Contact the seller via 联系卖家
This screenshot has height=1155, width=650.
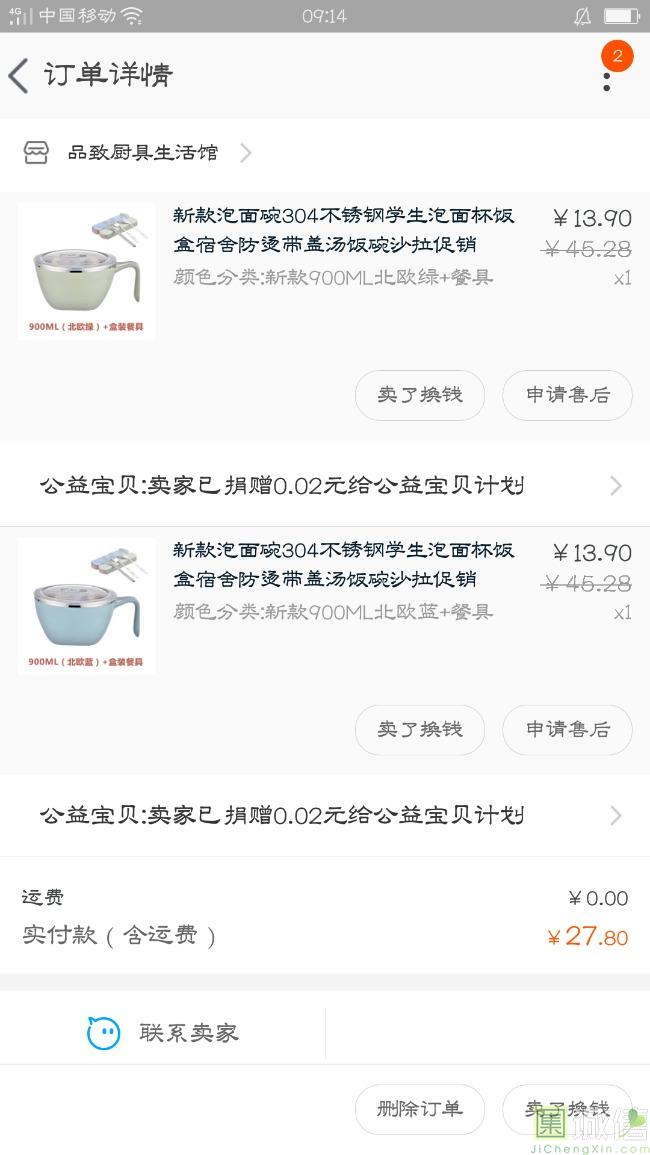point(165,1033)
